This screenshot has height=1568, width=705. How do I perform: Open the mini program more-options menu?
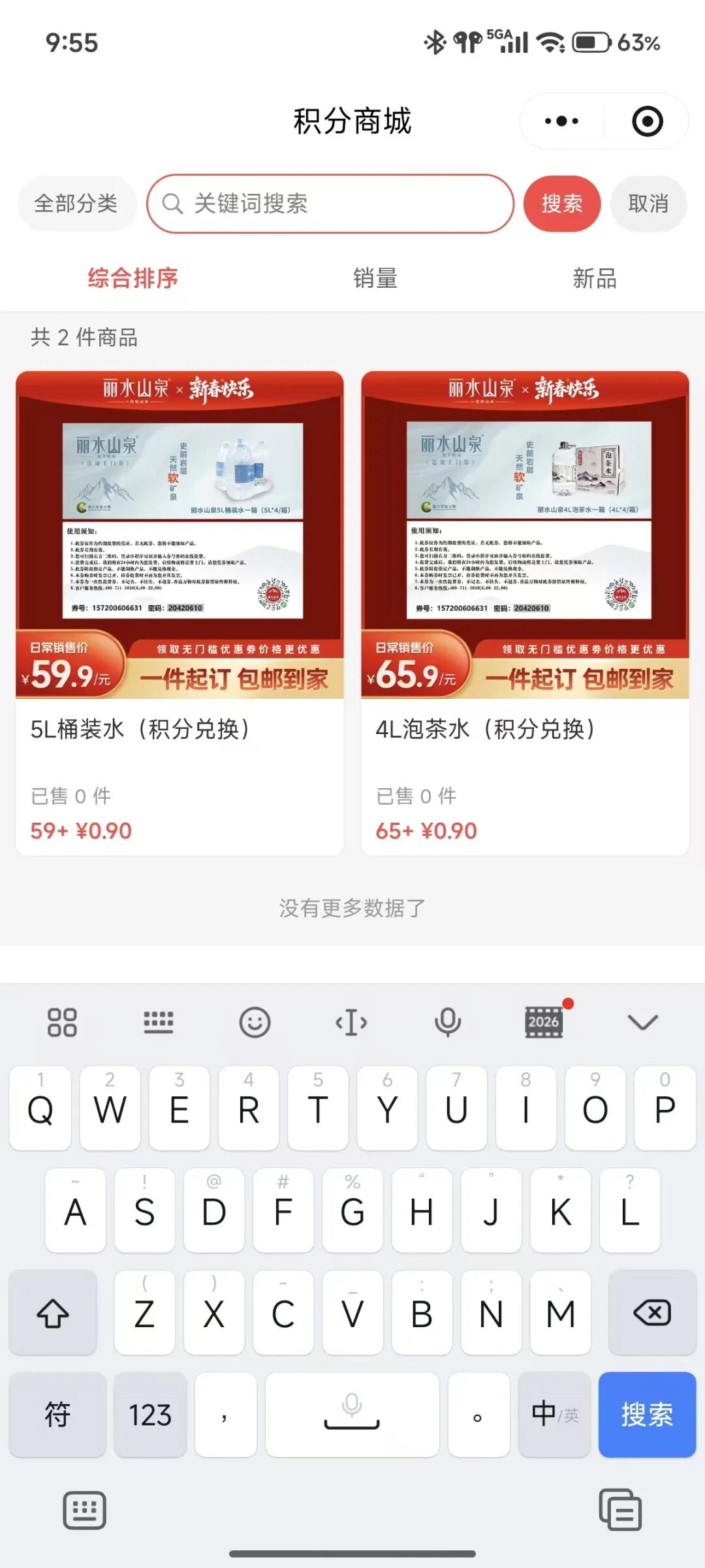pyautogui.click(x=561, y=121)
